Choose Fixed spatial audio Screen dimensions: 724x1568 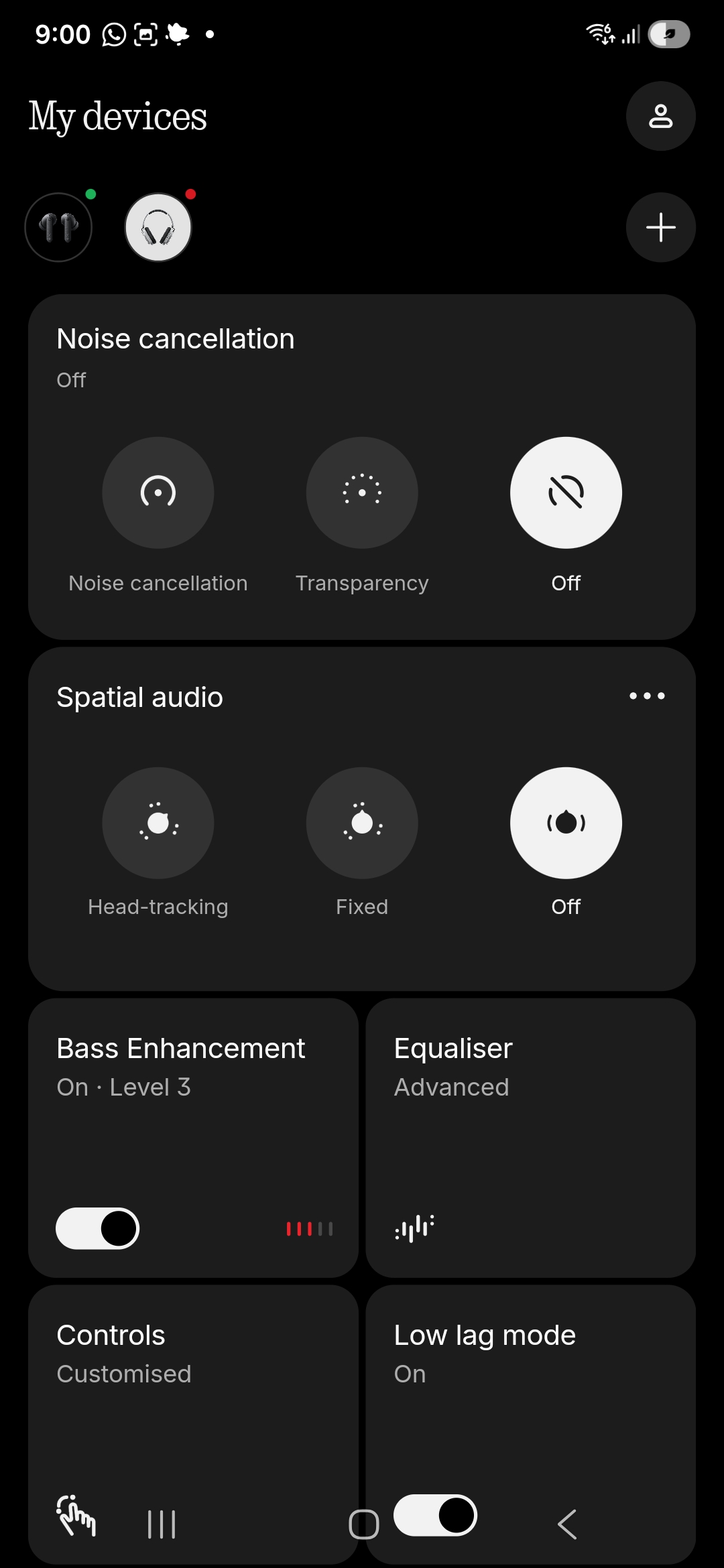point(362,823)
